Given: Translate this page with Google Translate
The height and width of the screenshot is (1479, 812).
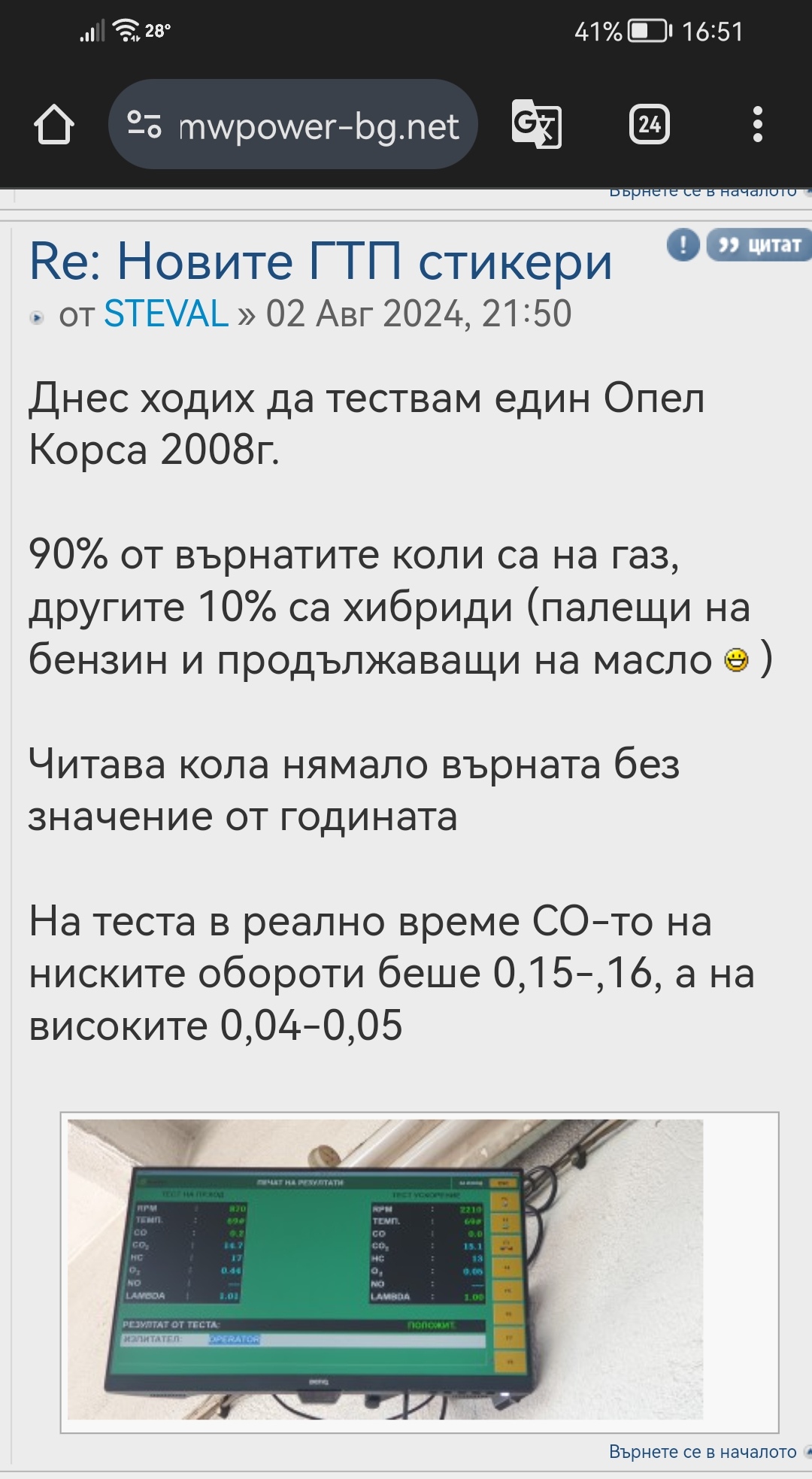Looking at the screenshot, I should coord(536,125).
